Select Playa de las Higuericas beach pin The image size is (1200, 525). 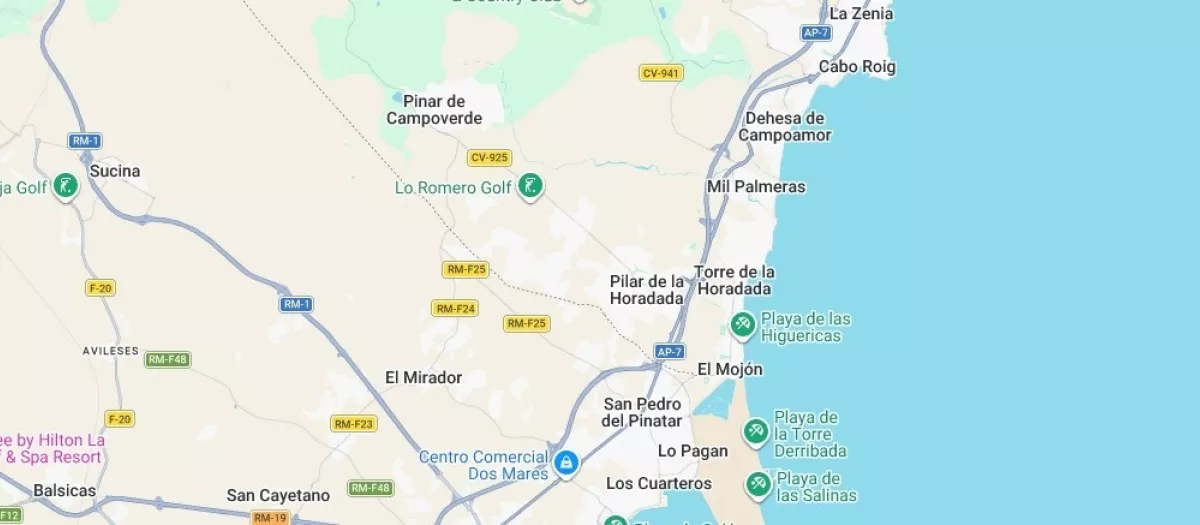click(742, 324)
